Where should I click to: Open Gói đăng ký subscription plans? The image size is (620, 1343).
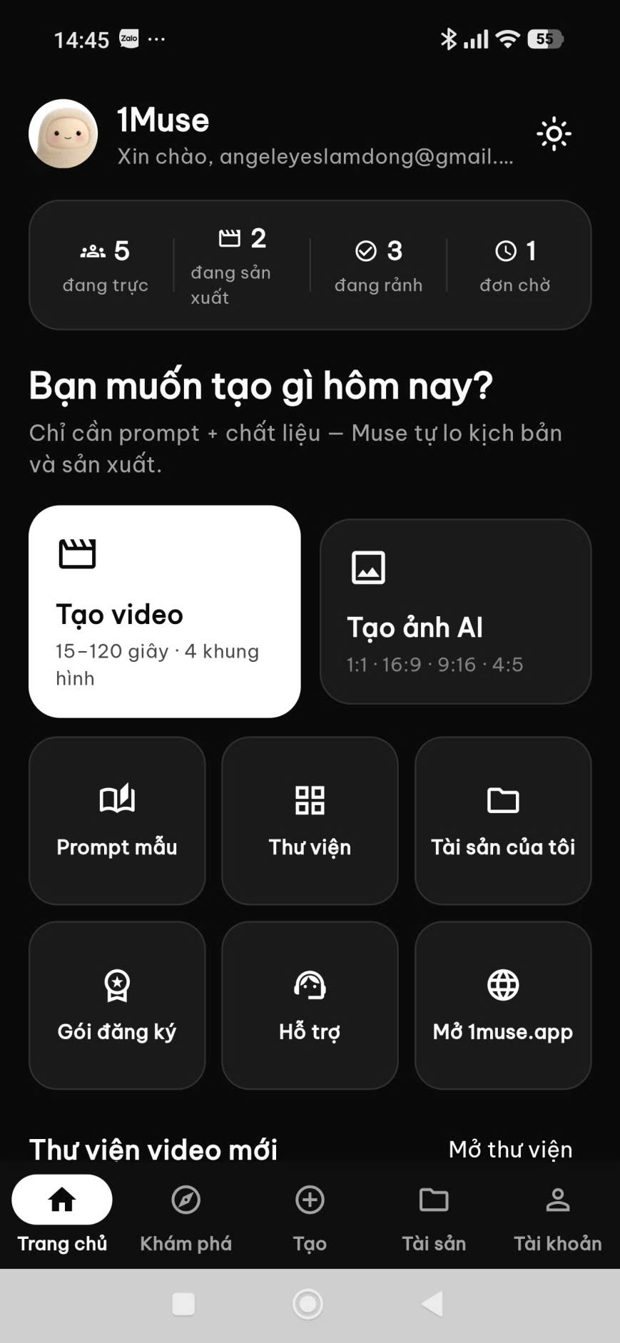tap(117, 1005)
